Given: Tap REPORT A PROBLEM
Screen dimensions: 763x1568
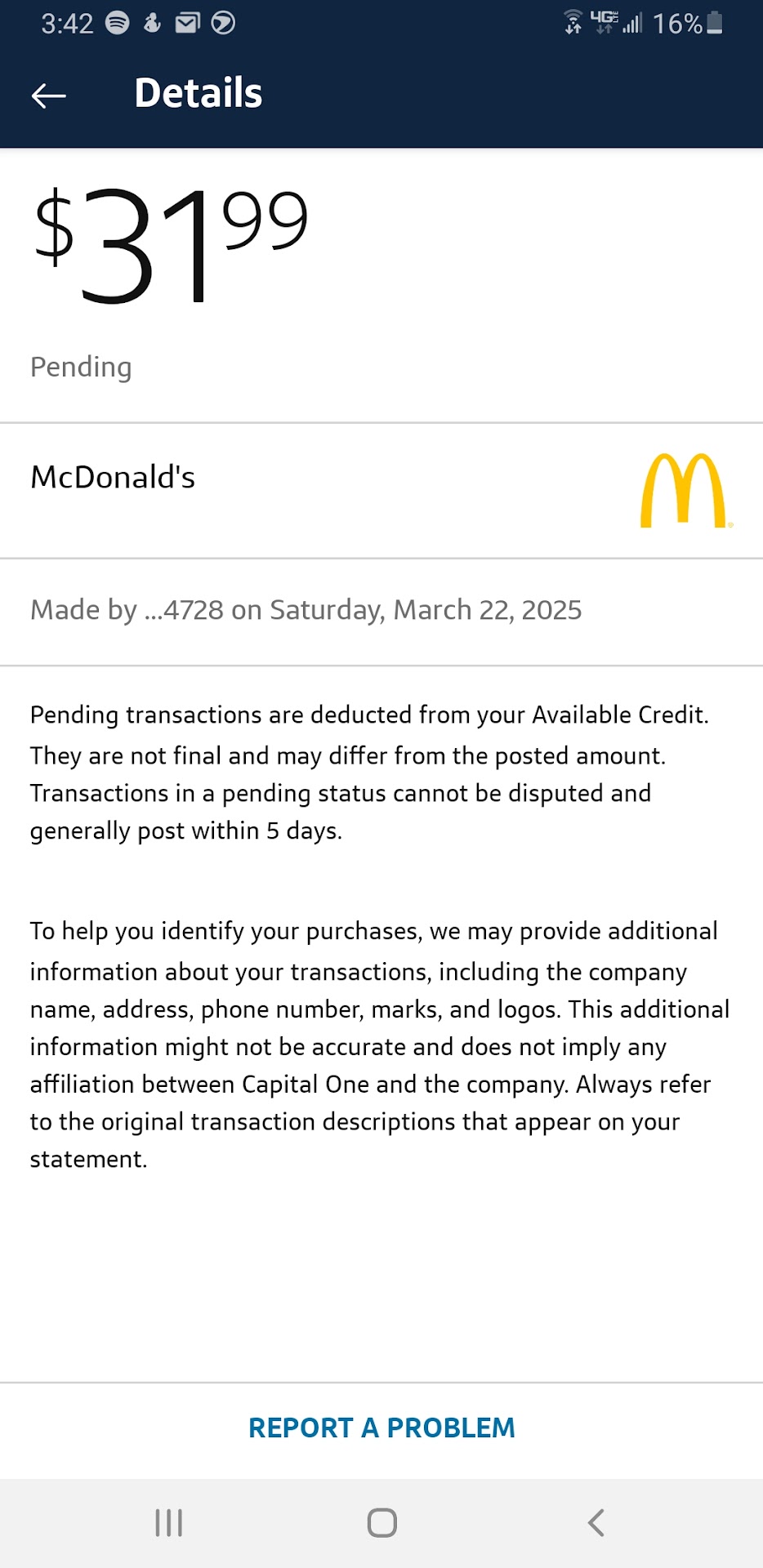Looking at the screenshot, I should 381,1428.
